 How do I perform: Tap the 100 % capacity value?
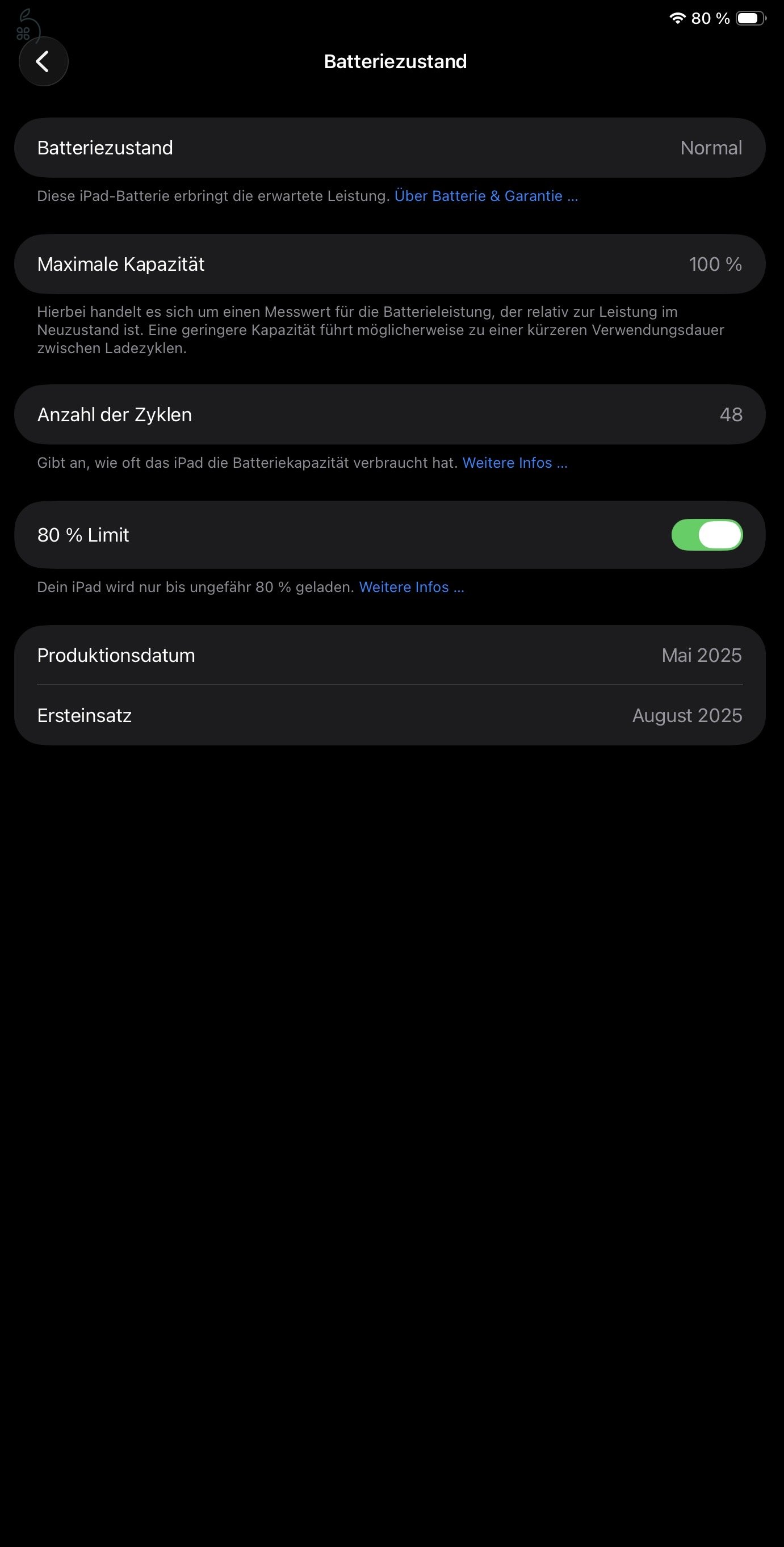(x=715, y=263)
